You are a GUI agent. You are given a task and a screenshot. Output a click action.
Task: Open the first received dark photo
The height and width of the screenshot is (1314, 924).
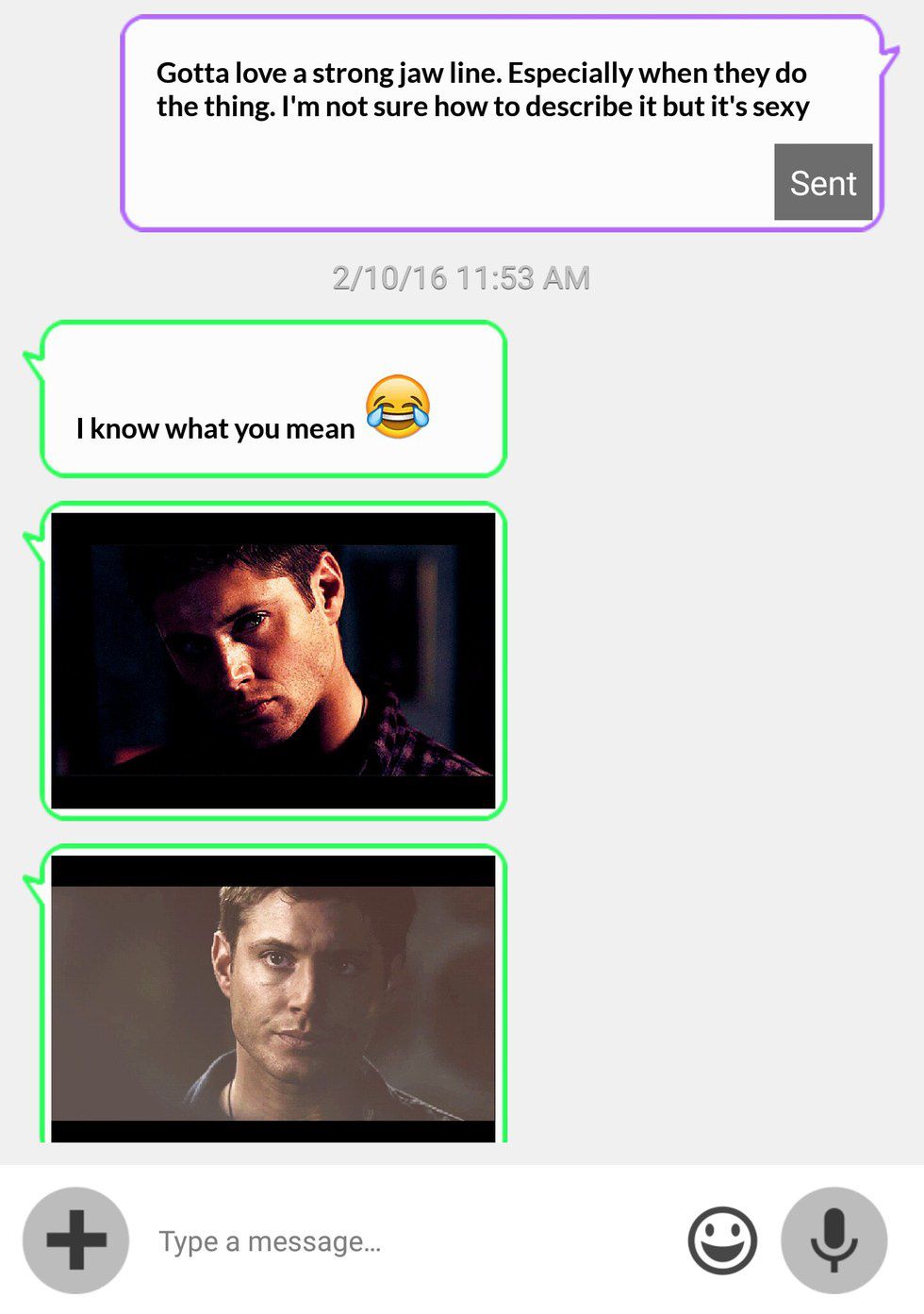pyautogui.click(x=273, y=660)
